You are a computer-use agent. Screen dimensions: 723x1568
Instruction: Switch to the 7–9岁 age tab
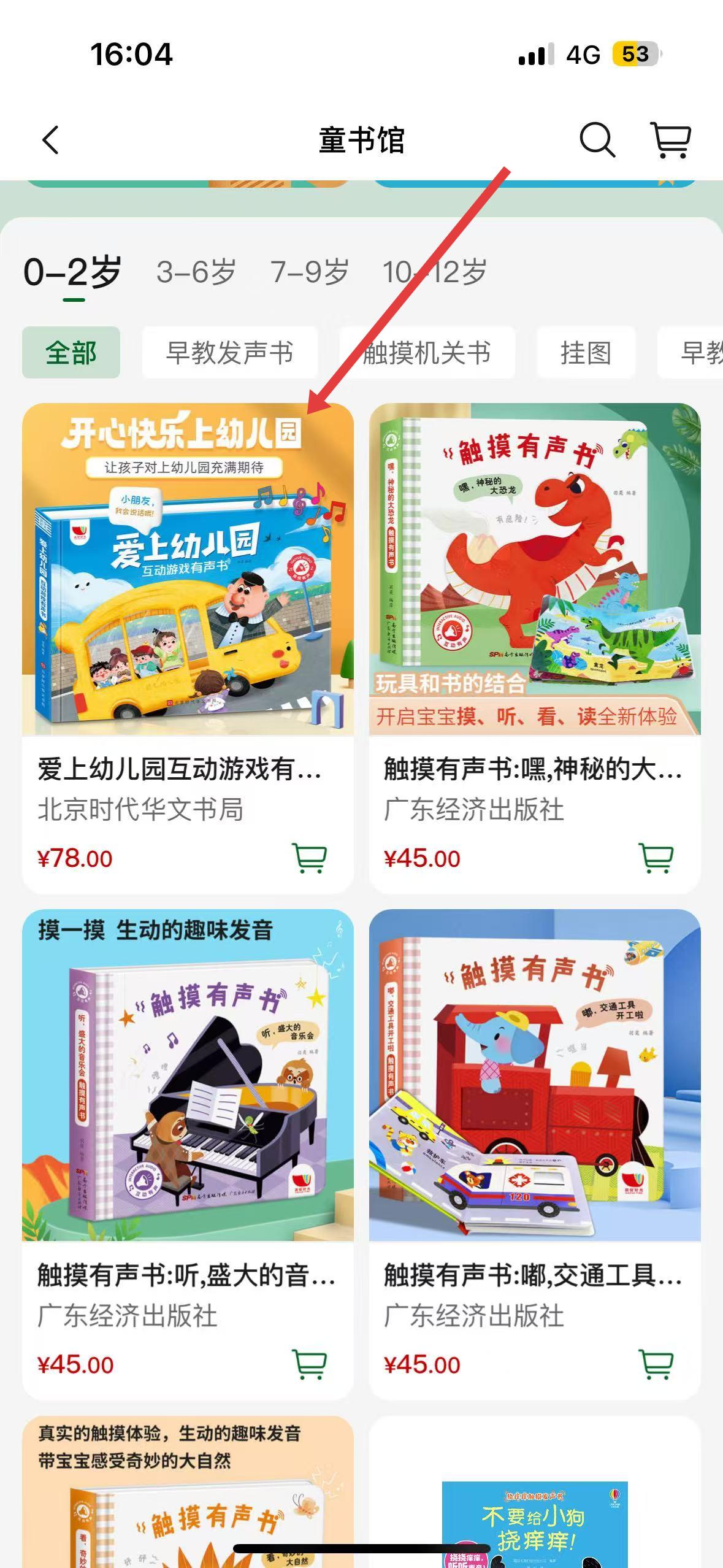click(x=310, y=272)
